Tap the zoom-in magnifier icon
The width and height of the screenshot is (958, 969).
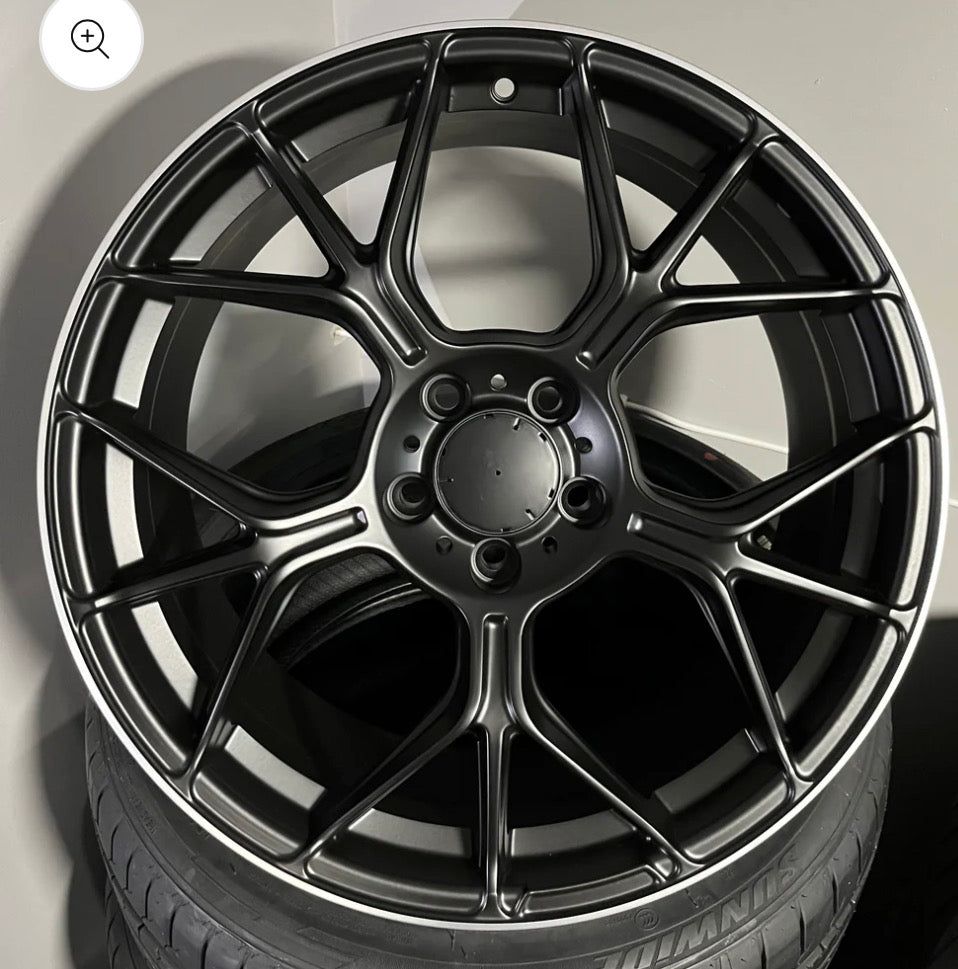click(x=90, y=40)
